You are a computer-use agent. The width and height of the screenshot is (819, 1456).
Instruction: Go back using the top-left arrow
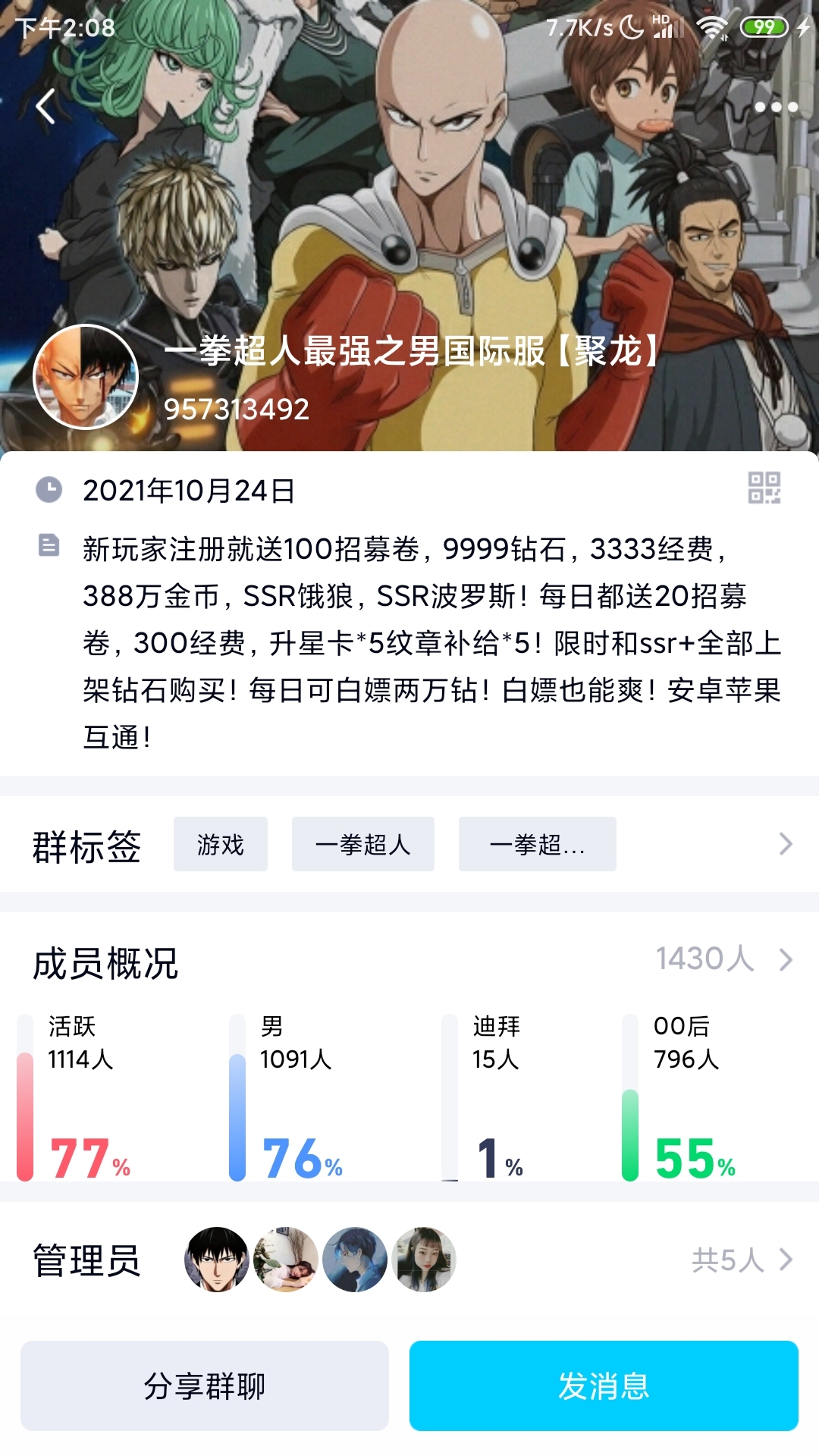[47, 106]
